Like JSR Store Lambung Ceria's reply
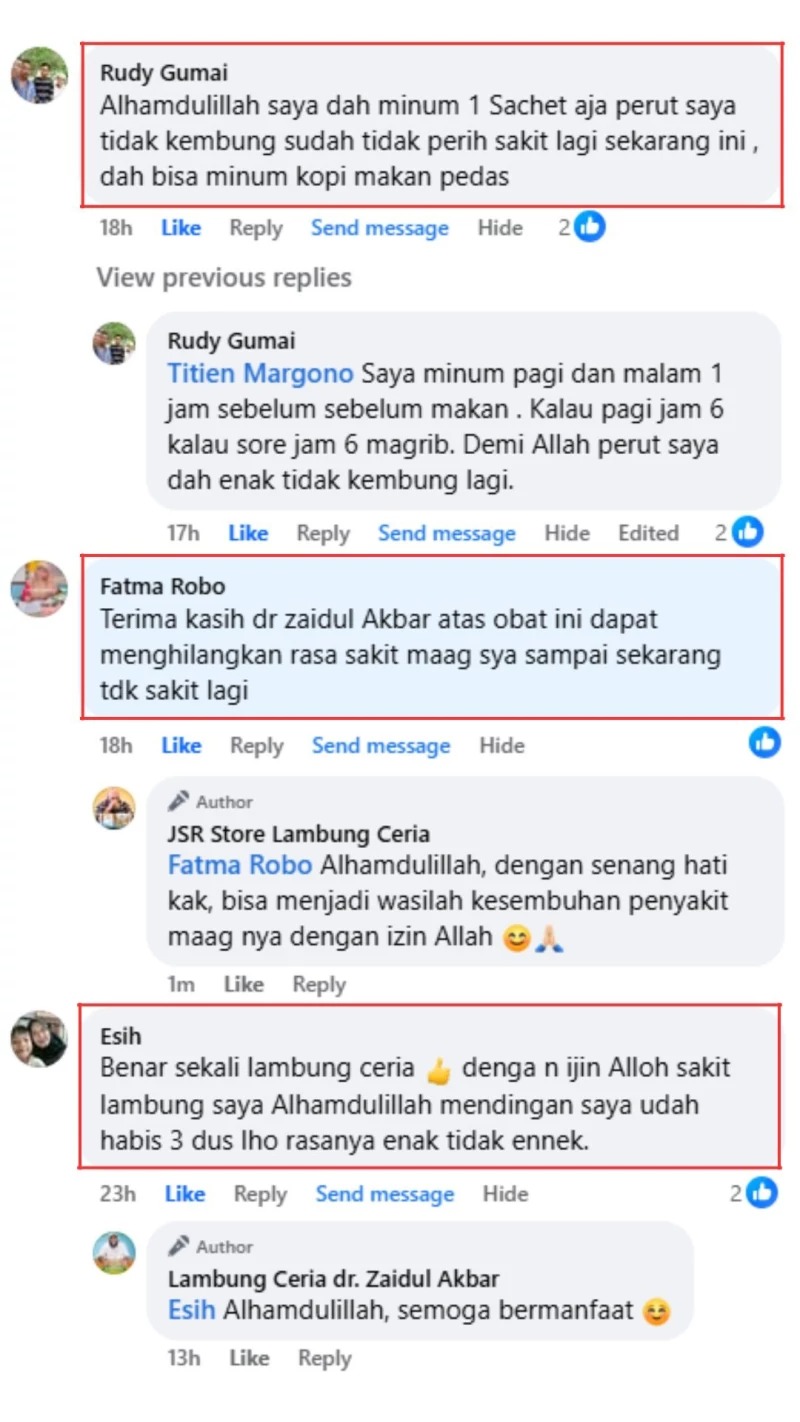Image resolution: width=800 pixels, height=1422 pixels. click(243, 984)
